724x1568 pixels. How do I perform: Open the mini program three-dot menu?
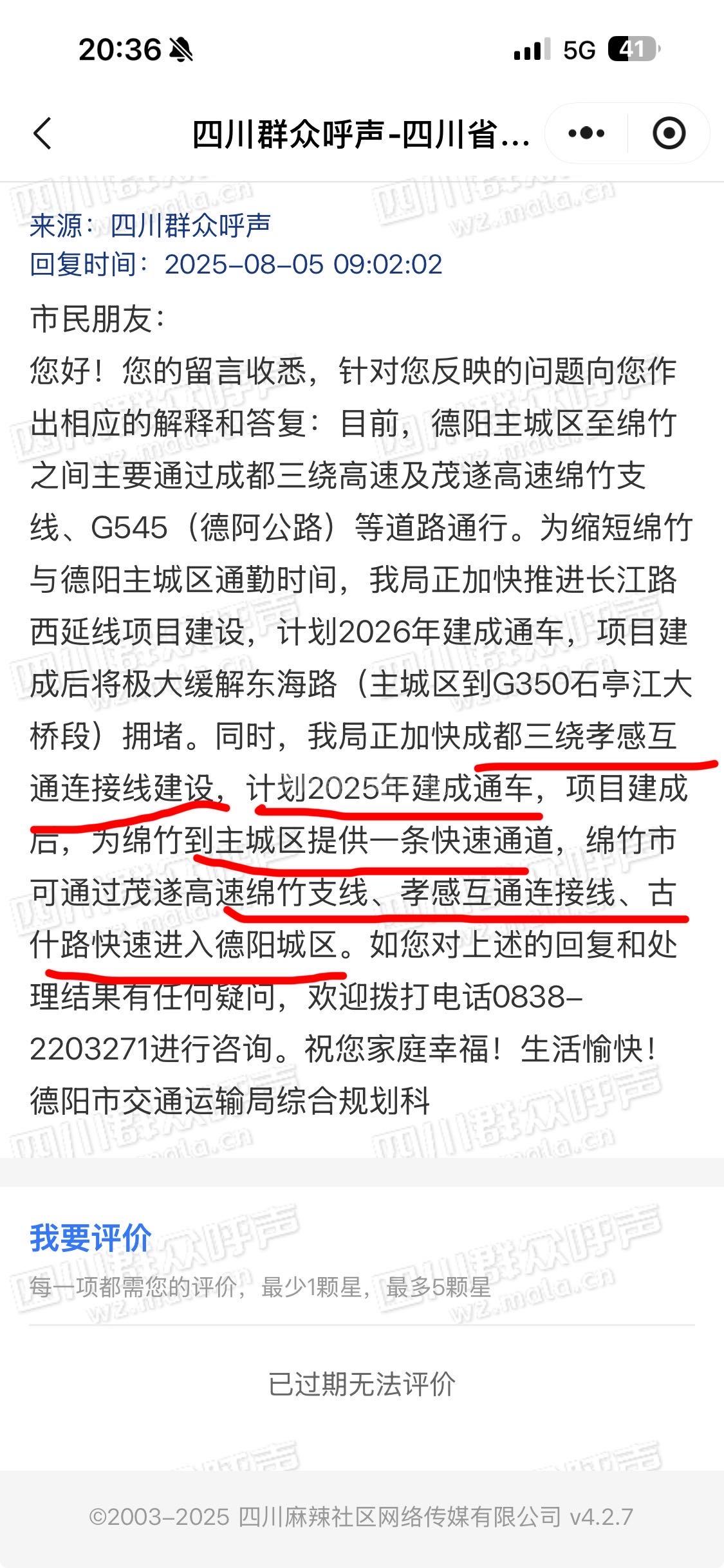coord(586,134)
